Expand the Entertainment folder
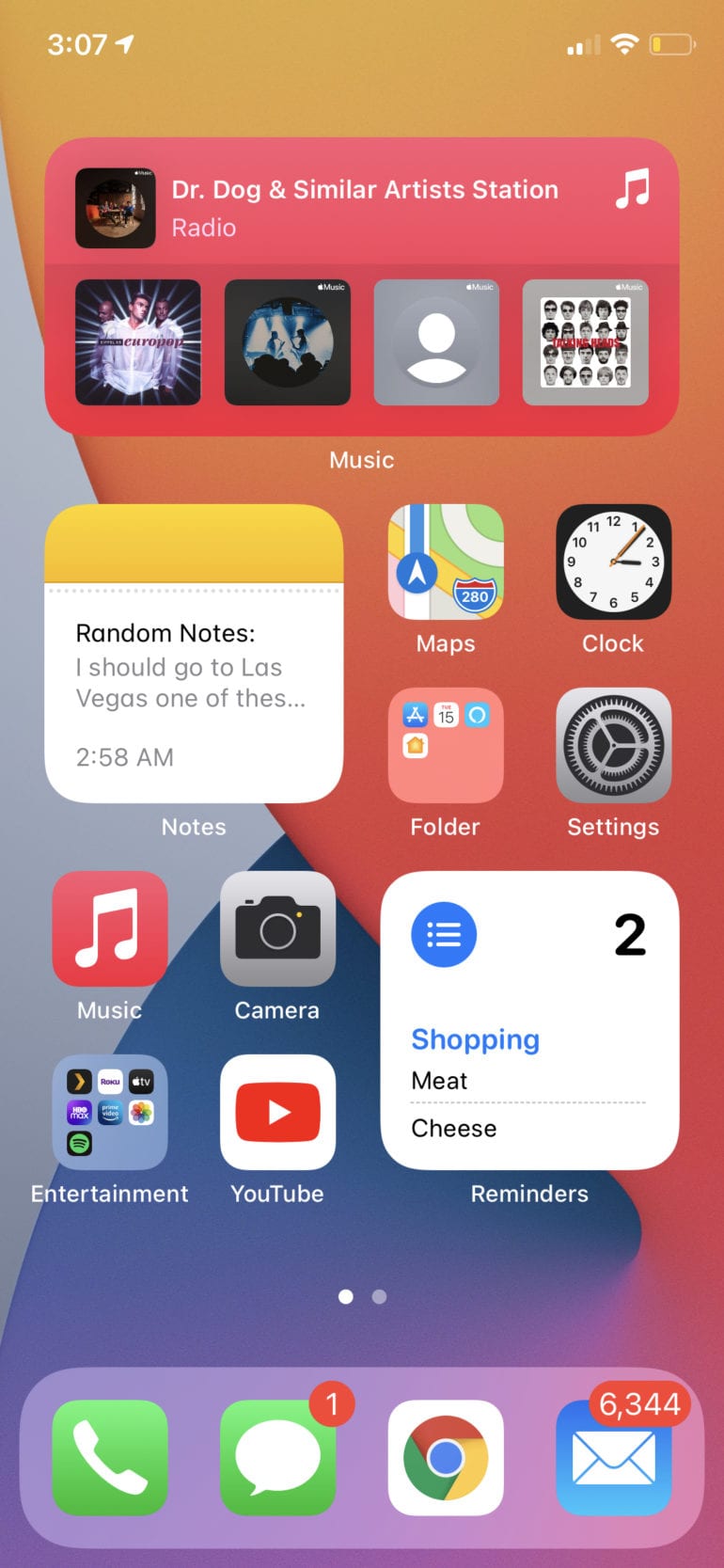This screenshot has width=724, height=1568. [x=110, y=1112]
